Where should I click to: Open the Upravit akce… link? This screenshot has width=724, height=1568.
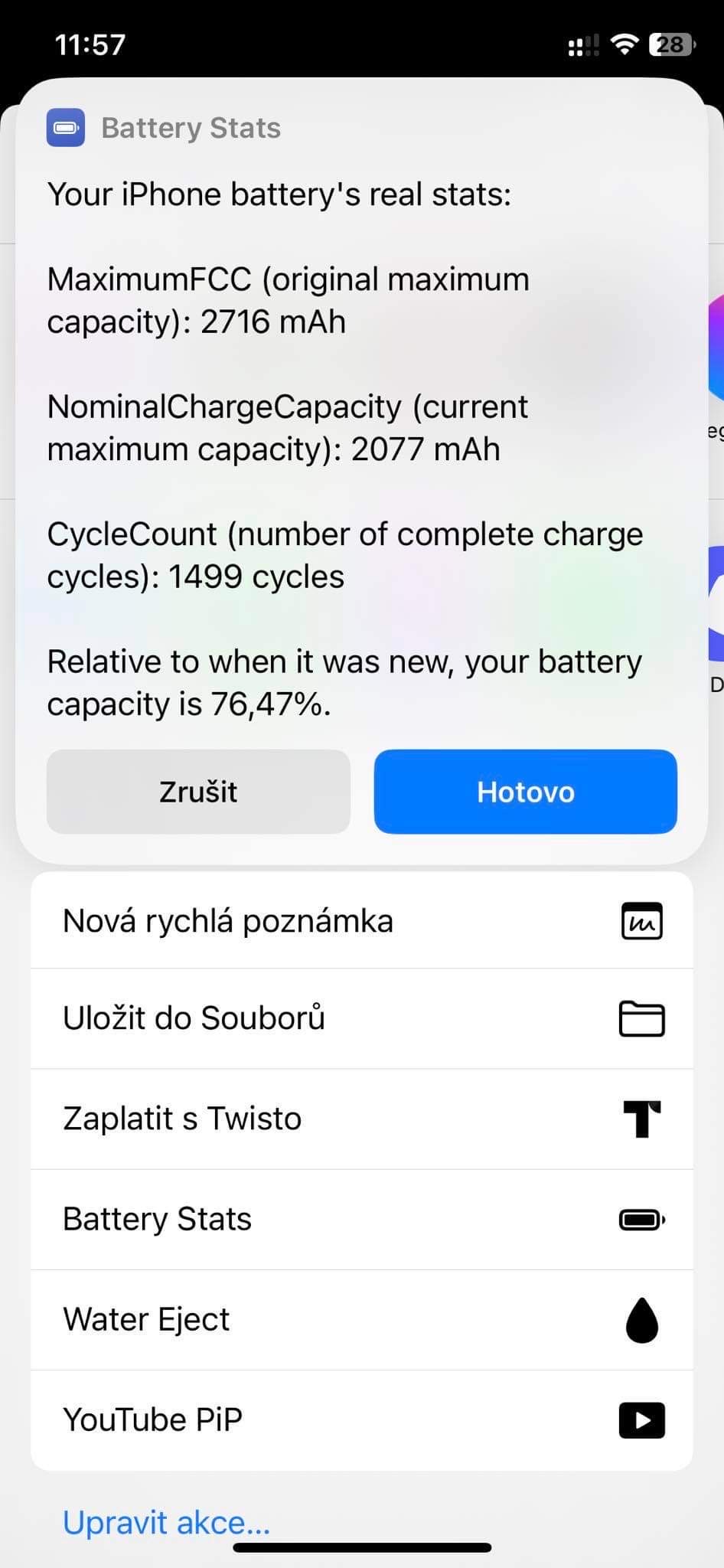[x=167, y=1522]
